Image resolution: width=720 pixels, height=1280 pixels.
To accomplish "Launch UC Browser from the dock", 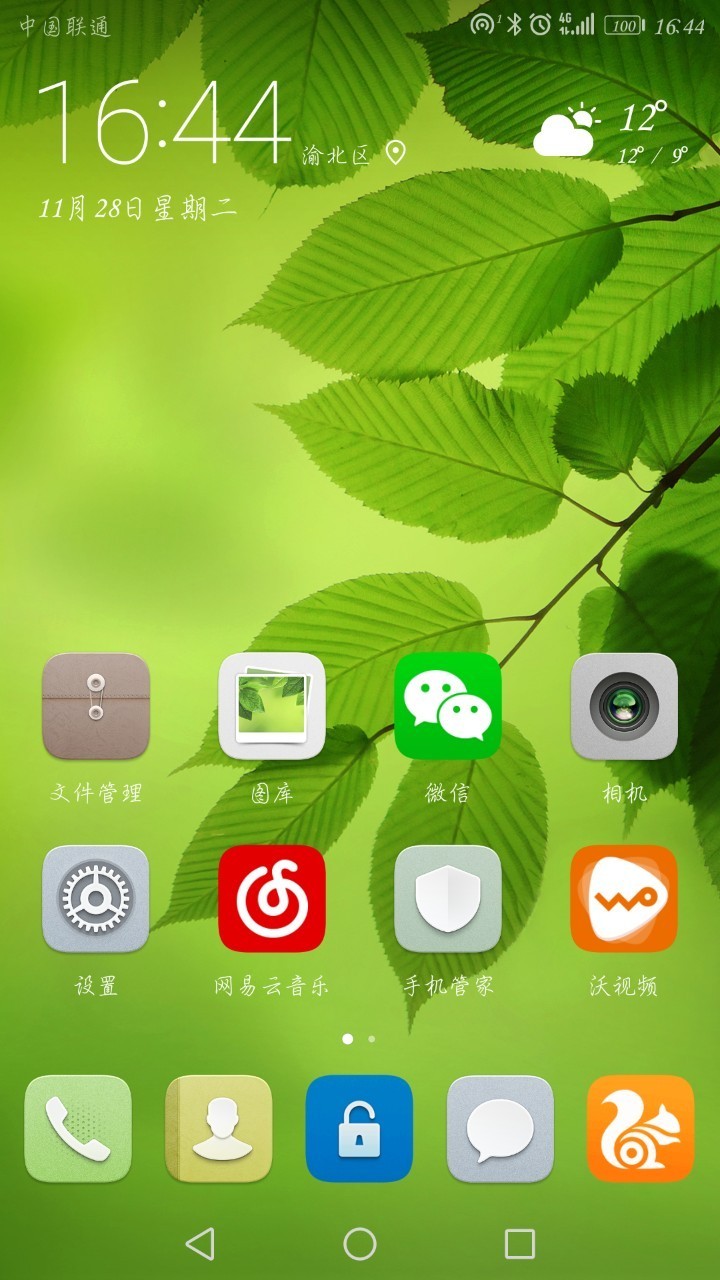I will click(641, 1128).
